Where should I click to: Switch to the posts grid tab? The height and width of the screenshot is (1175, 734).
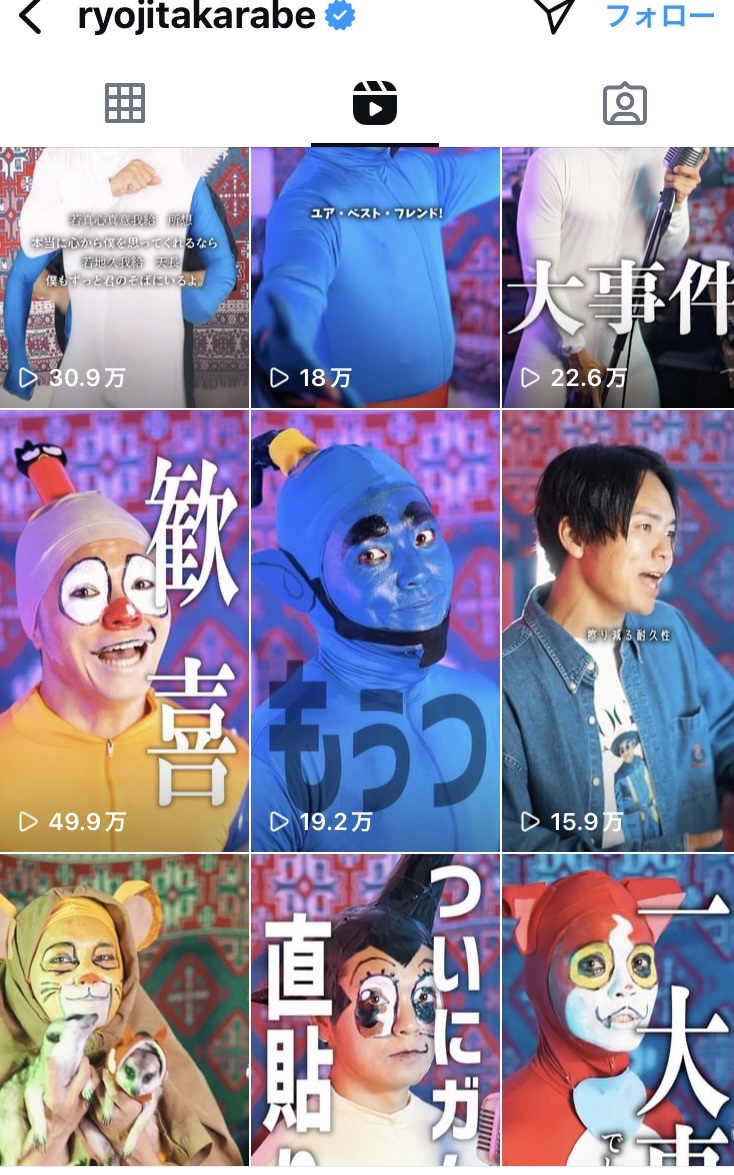125,104
